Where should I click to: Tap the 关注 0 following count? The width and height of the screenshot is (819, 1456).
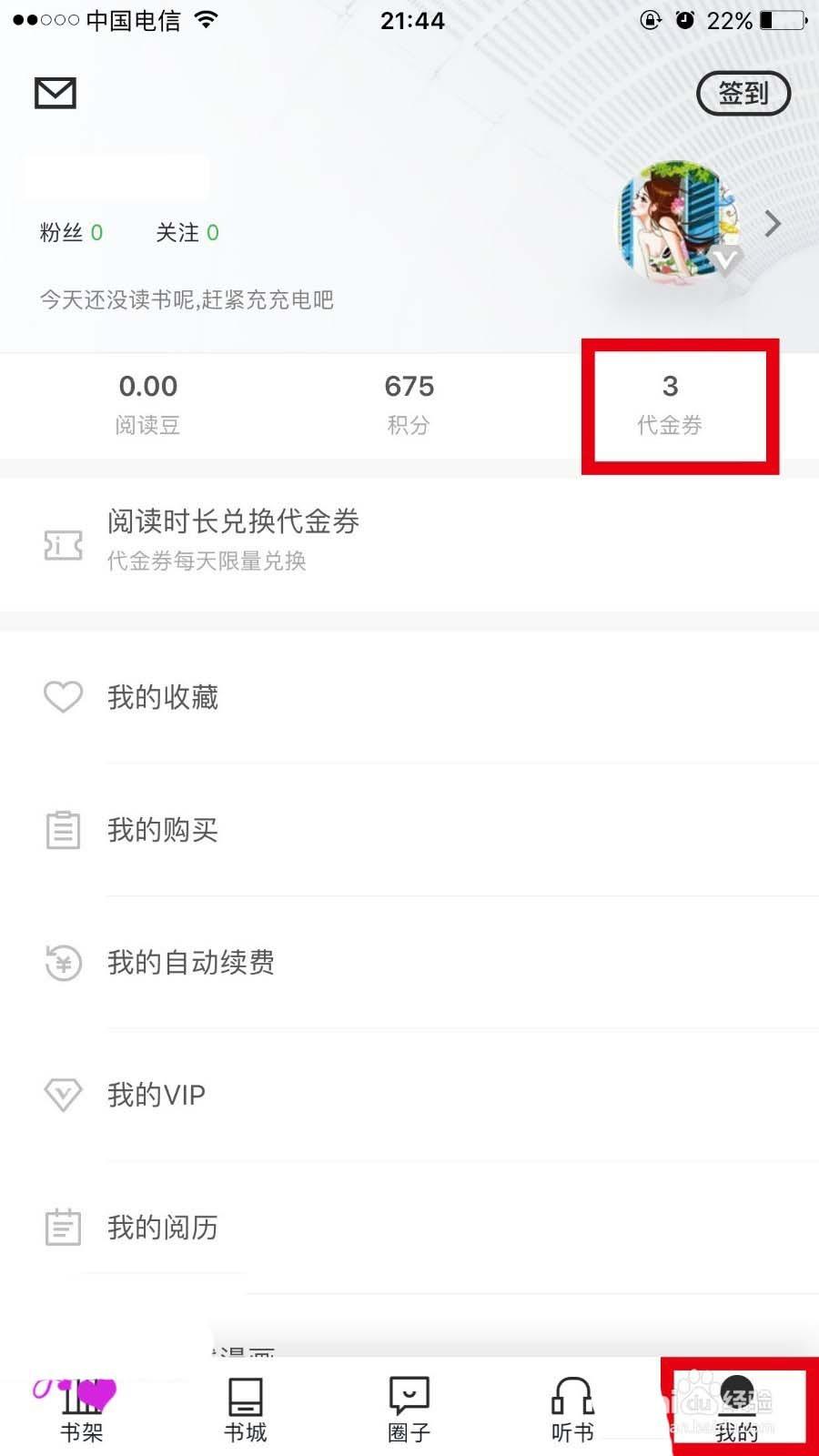[x=188, y=233]
